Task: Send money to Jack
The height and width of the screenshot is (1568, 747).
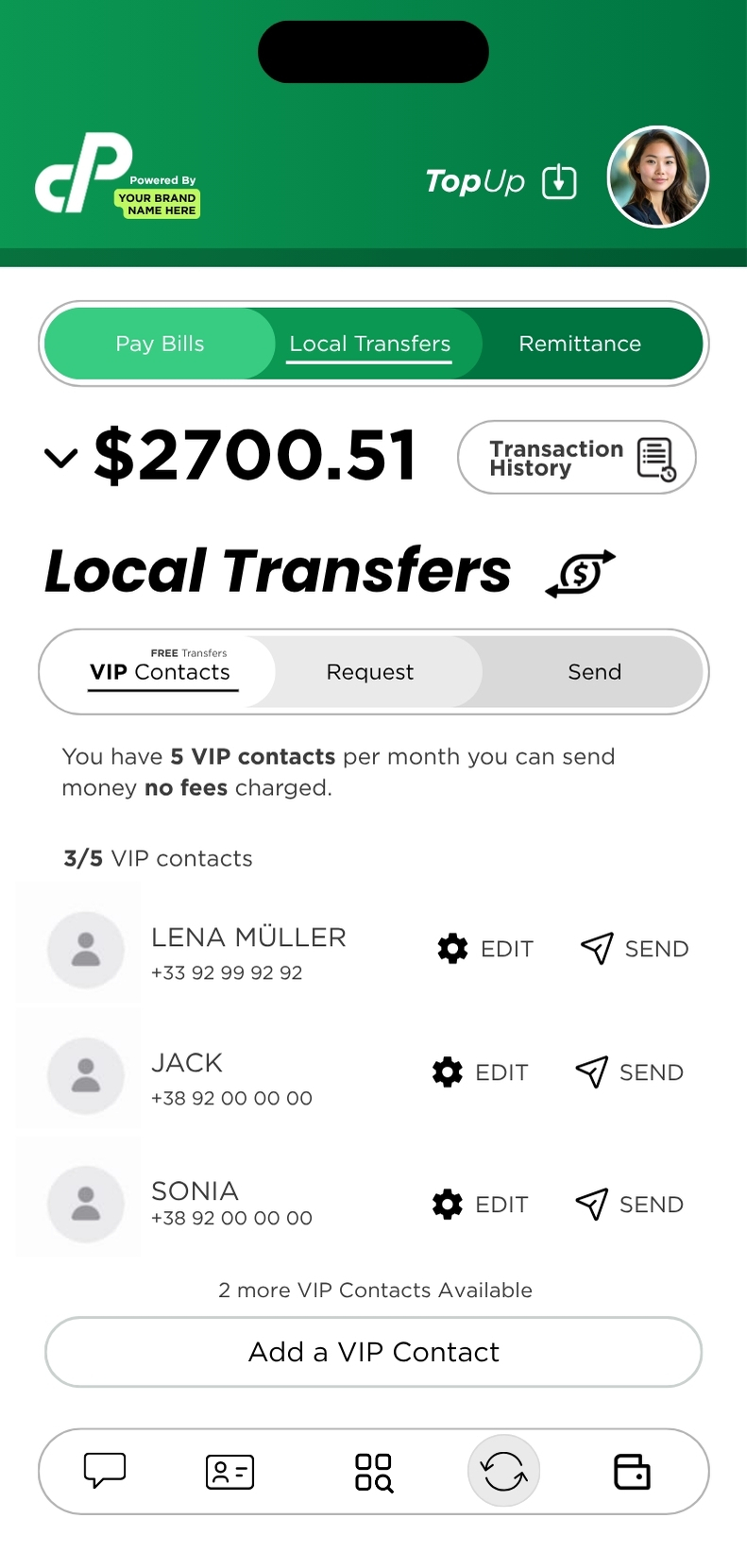Action: click(x=629, y=1072)
